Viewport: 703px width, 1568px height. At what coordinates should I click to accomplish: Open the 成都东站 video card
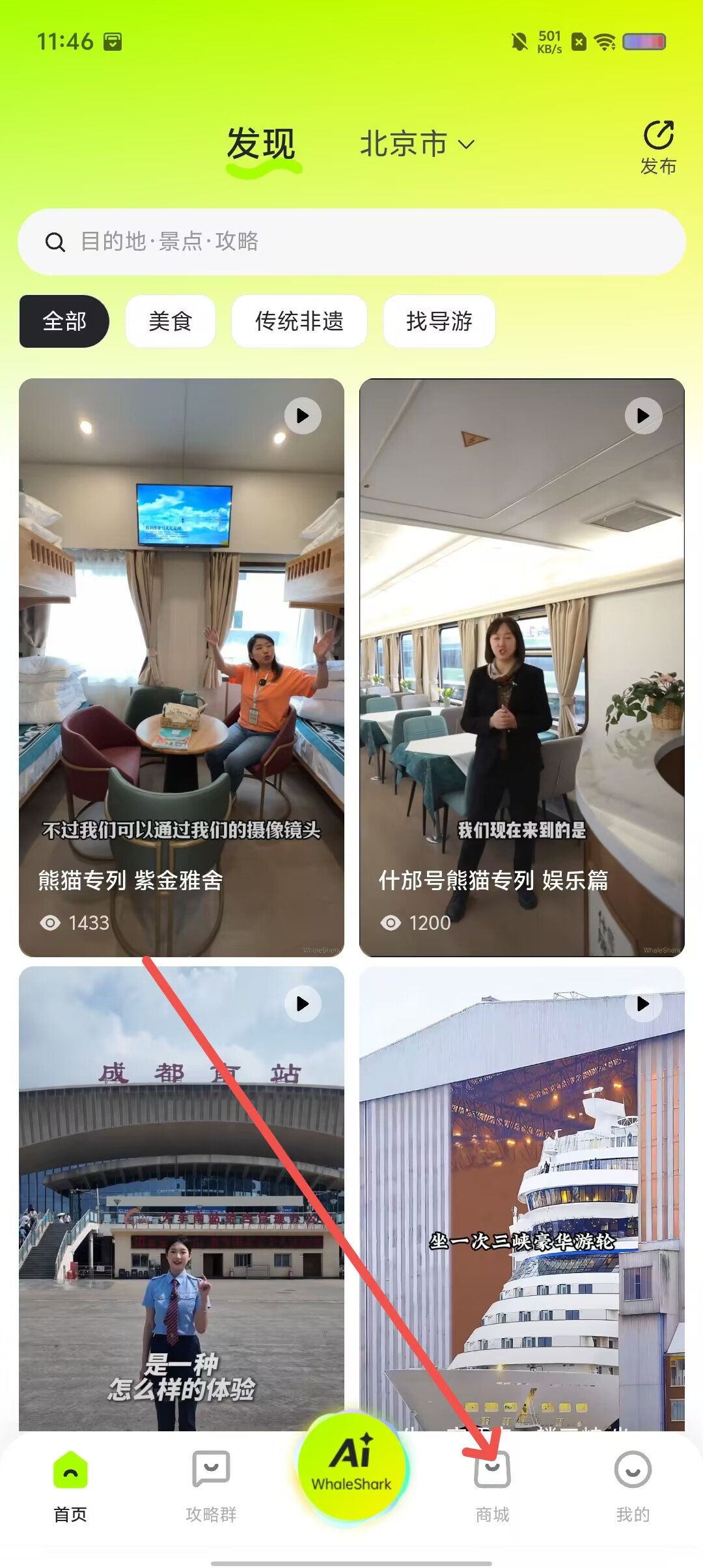(x=182, y=1198)
